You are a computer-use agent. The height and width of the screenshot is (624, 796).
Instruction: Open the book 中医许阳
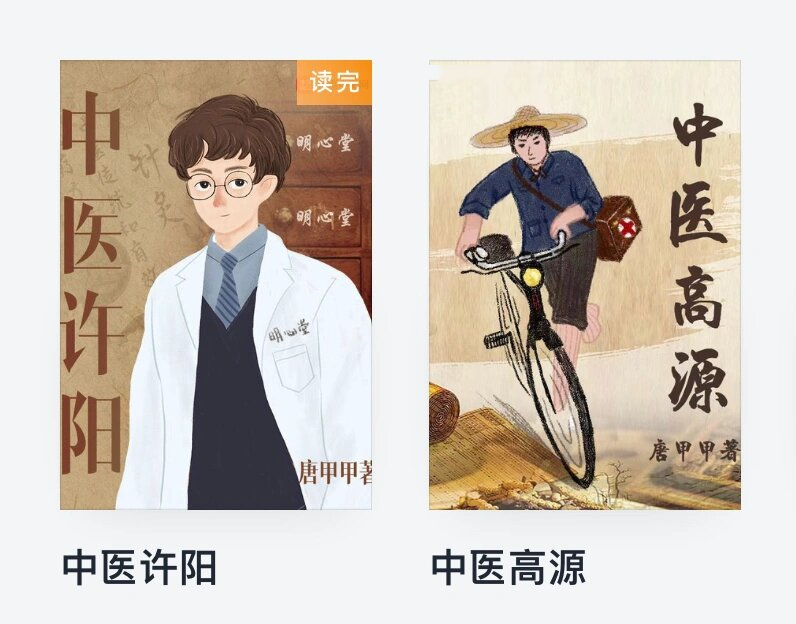pos(216,285)
